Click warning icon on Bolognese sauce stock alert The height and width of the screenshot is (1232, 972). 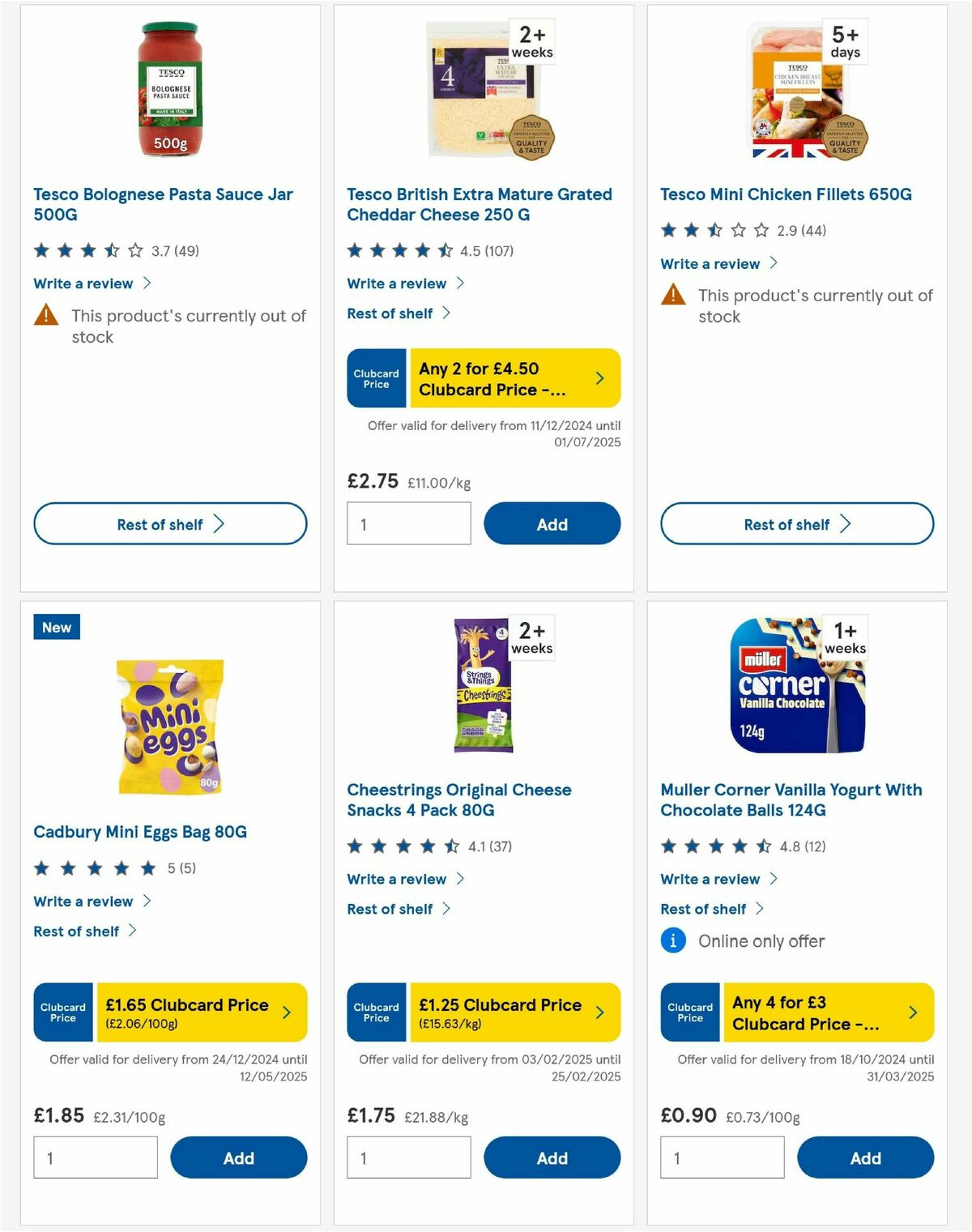coord(46,316)
